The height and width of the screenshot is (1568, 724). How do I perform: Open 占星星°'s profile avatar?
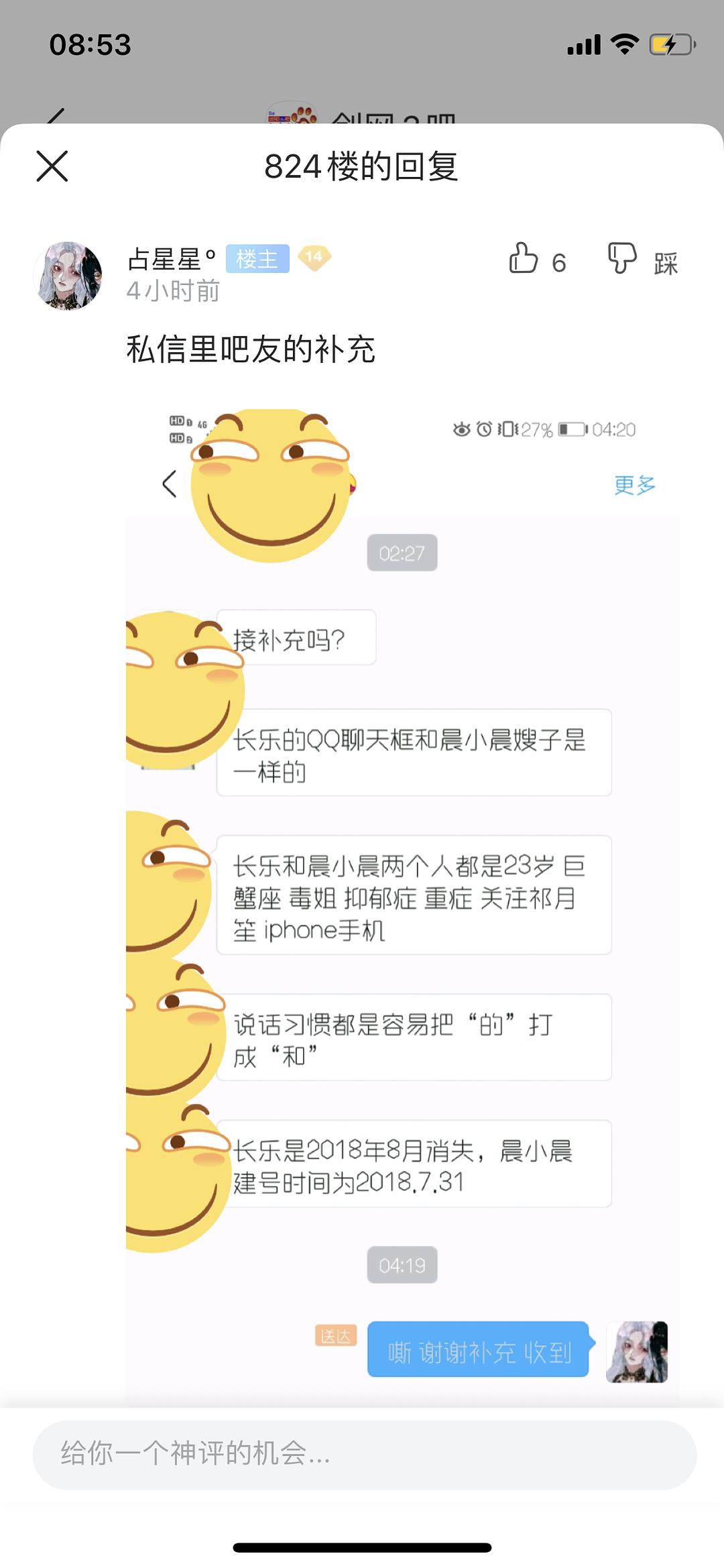pyautogui.click(x=68, y=276)
